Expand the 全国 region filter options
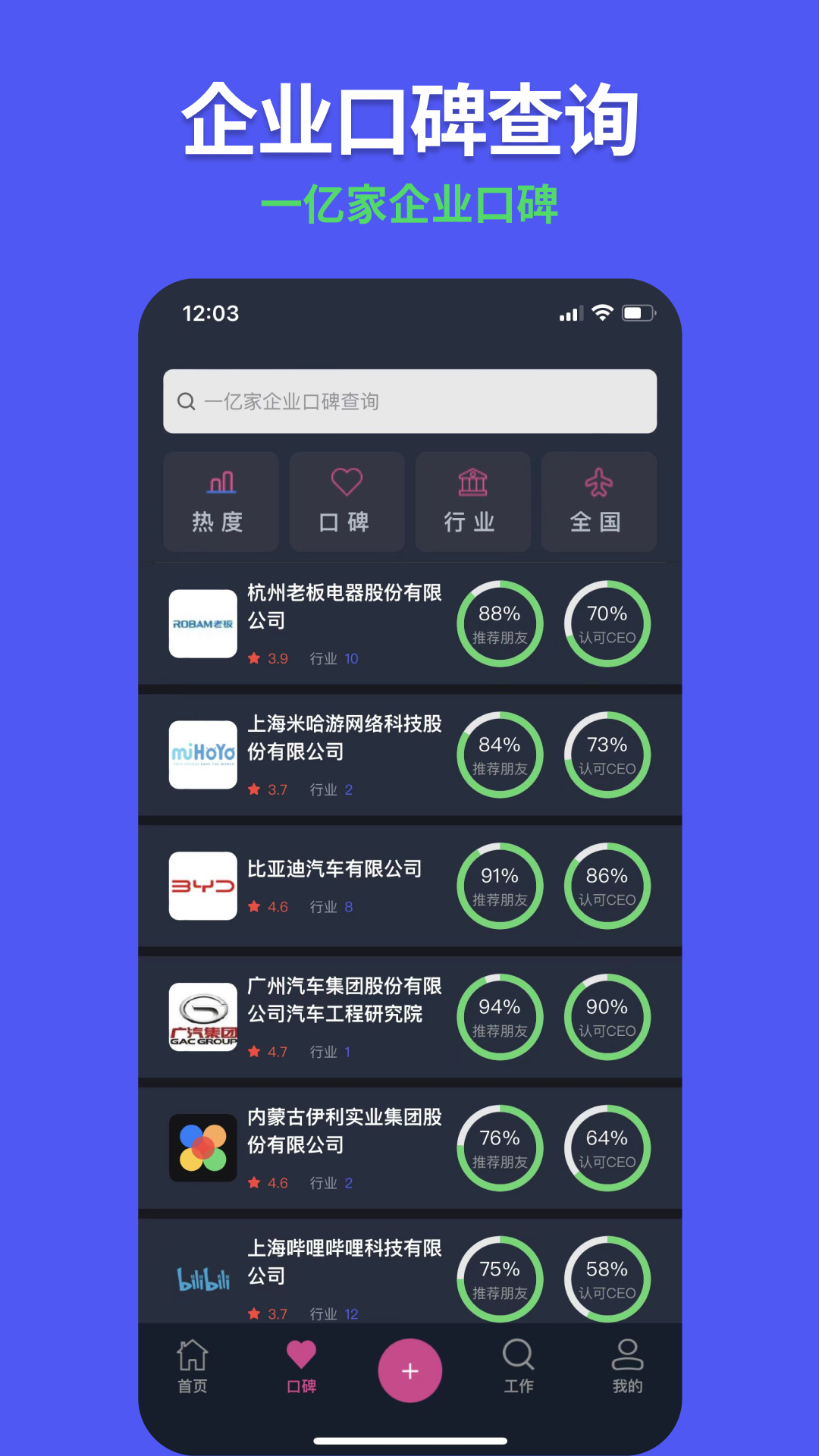Viewport: 819px width, 1456px height. point(599,502)
